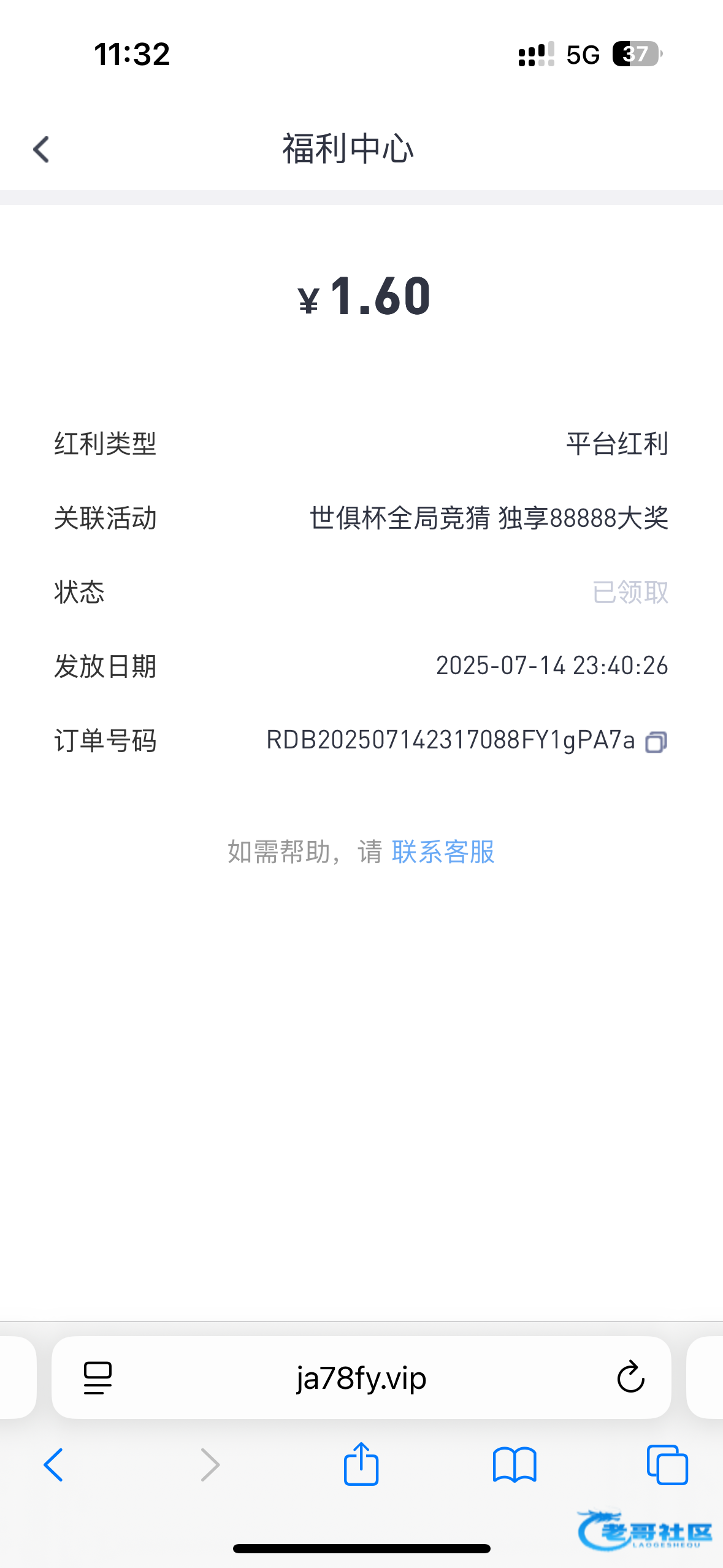
Task: Open Safari page settings menu
Action: (98, 1378)
